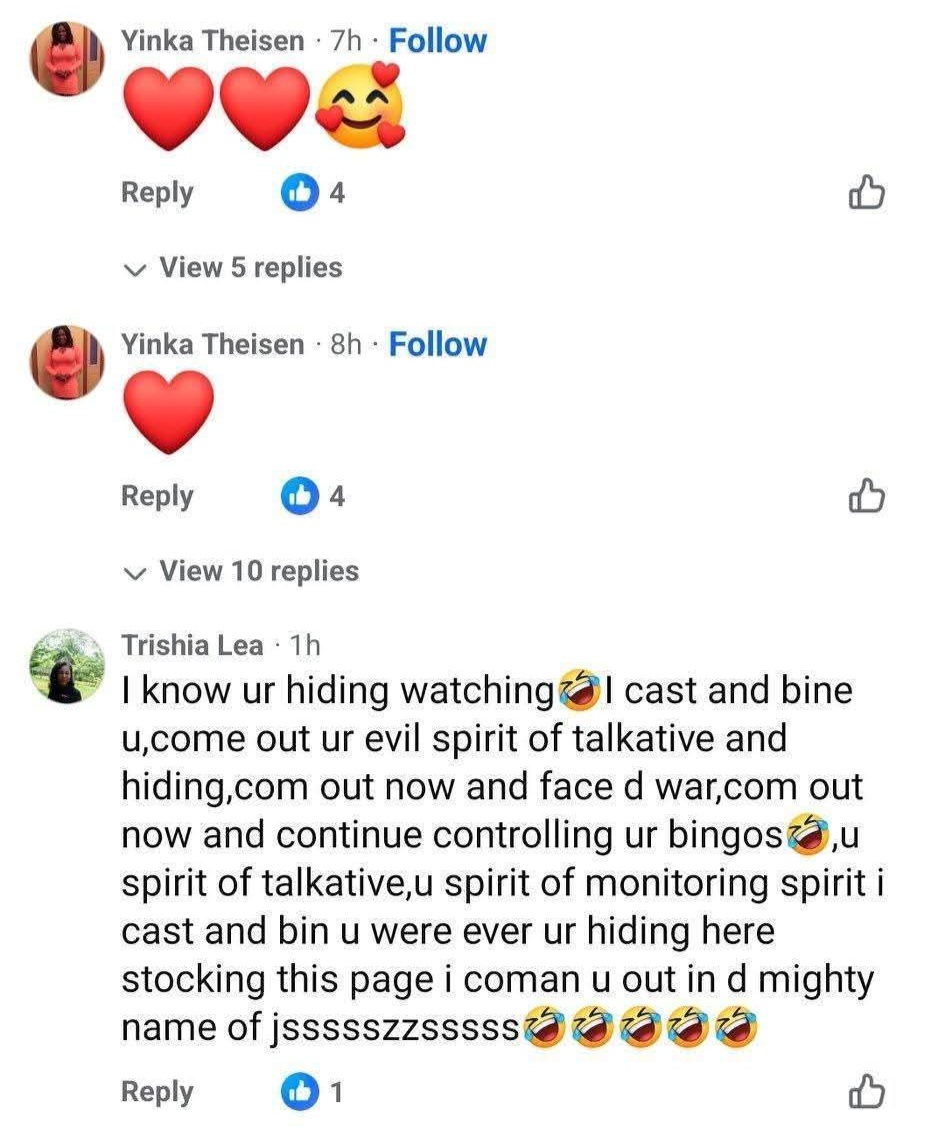Viewport: 944px width, 1127px height.
Task: Follow Yinka Theisen on her 7h comment
Action: [x=437, y=41]
